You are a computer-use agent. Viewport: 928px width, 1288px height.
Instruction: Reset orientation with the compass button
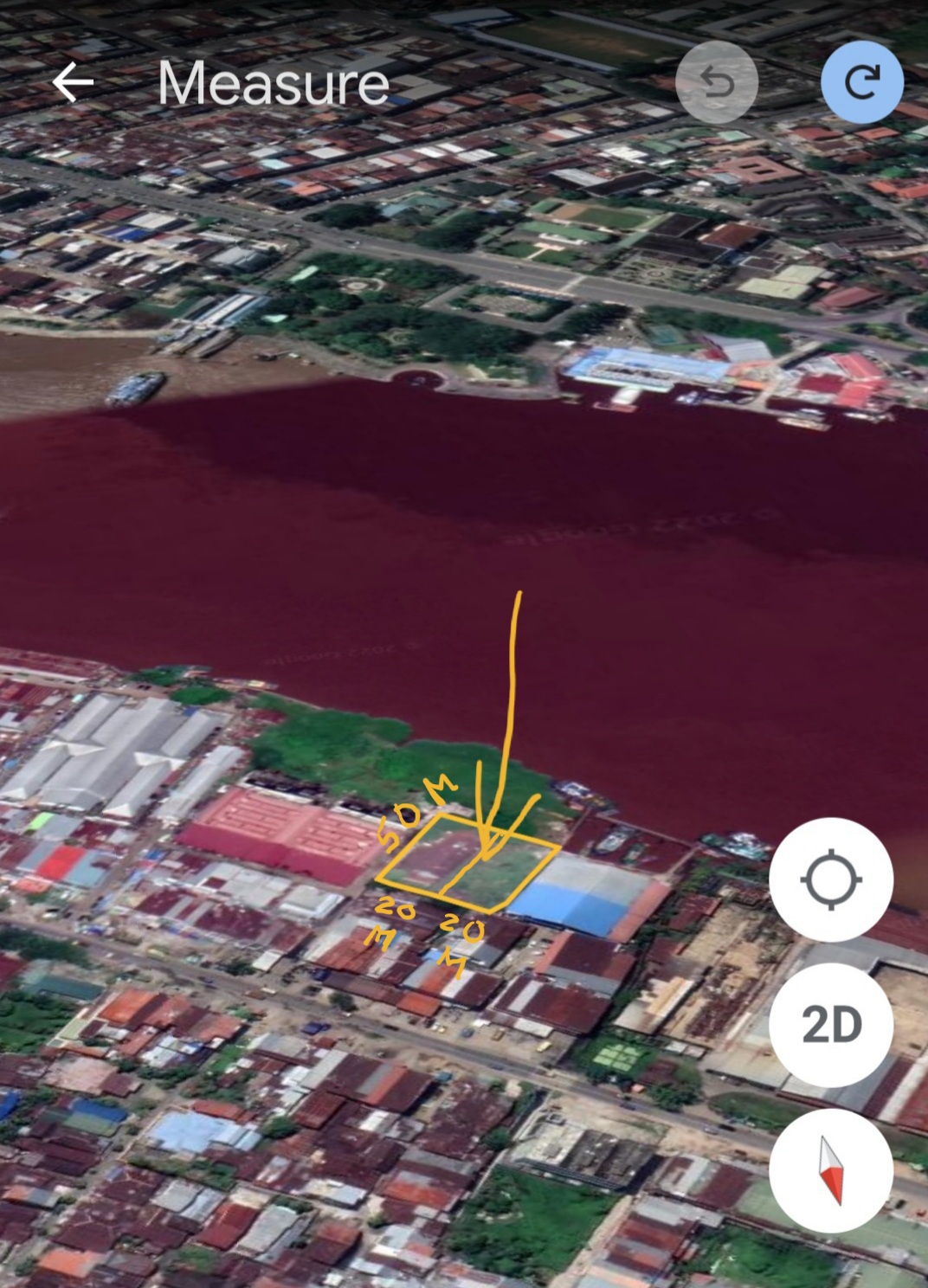[831, 1171]
